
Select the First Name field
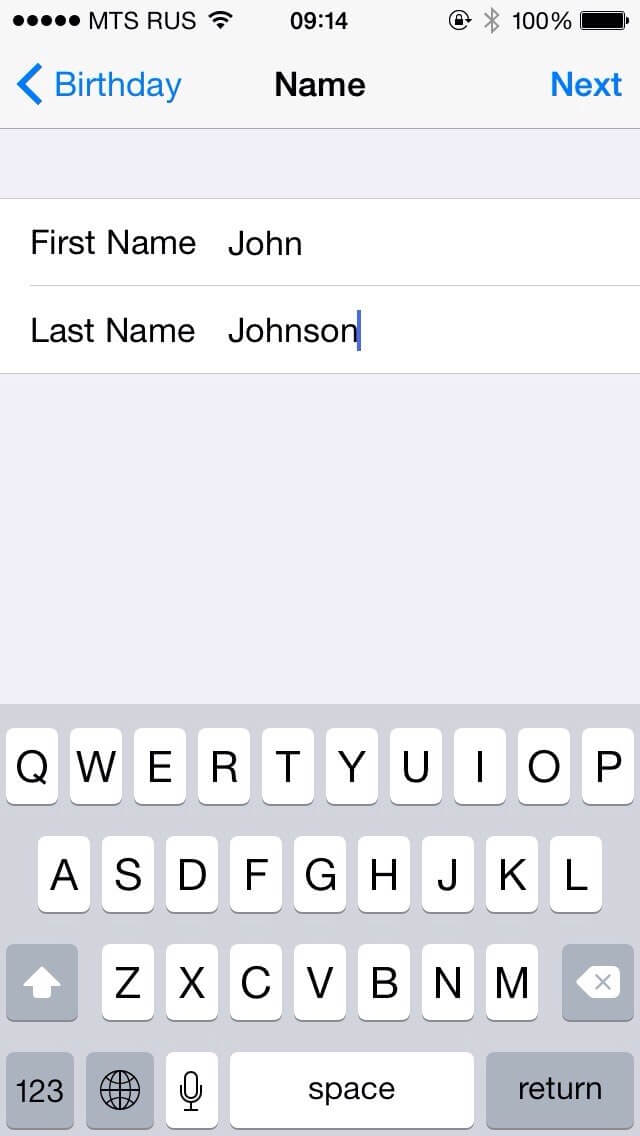320,243
